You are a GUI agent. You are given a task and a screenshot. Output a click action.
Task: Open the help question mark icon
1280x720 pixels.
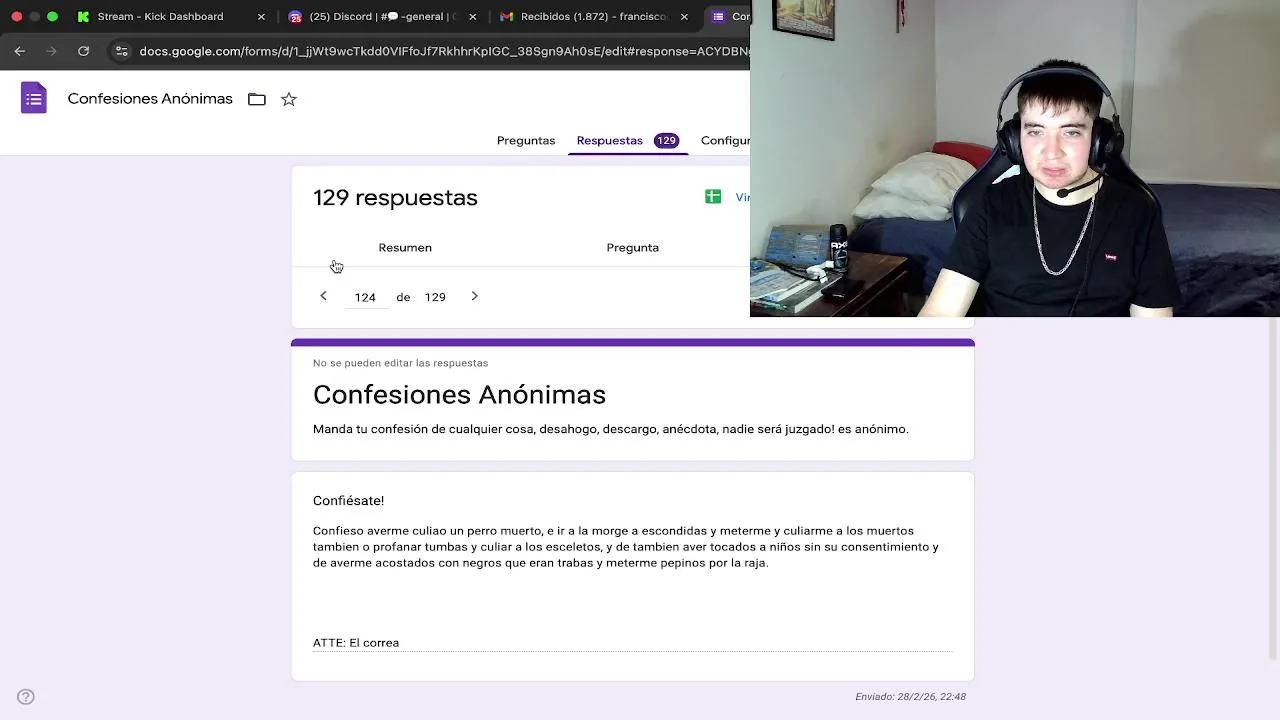[x=26, y=697]
